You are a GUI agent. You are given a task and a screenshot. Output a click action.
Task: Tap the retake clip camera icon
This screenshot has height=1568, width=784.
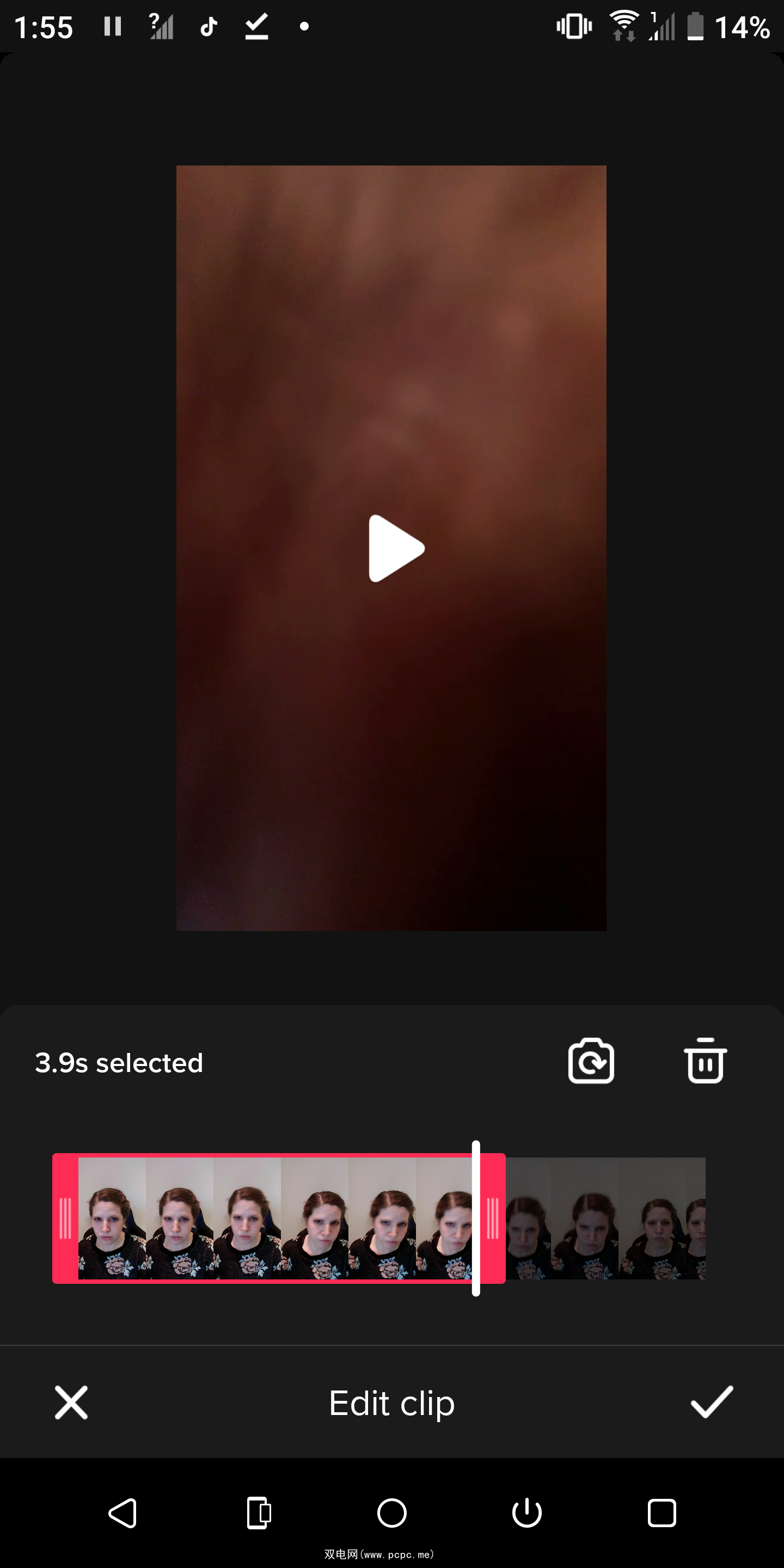tap(590, 1061)
